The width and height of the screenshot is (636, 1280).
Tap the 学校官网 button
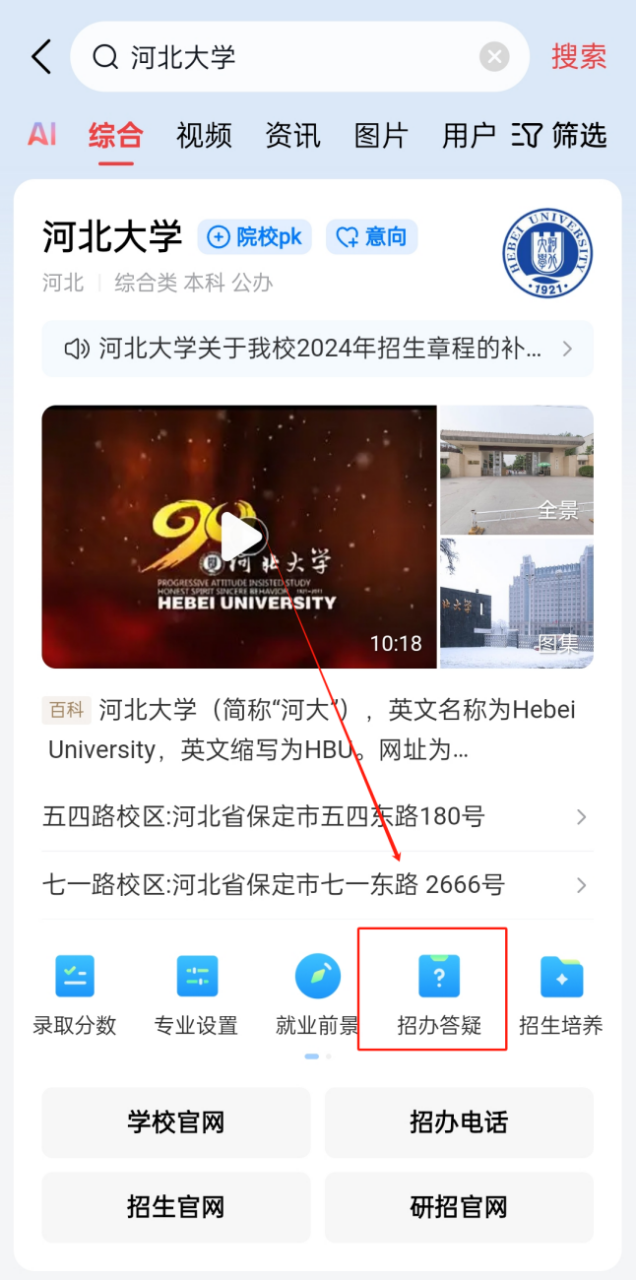[x=176, y=1123]
